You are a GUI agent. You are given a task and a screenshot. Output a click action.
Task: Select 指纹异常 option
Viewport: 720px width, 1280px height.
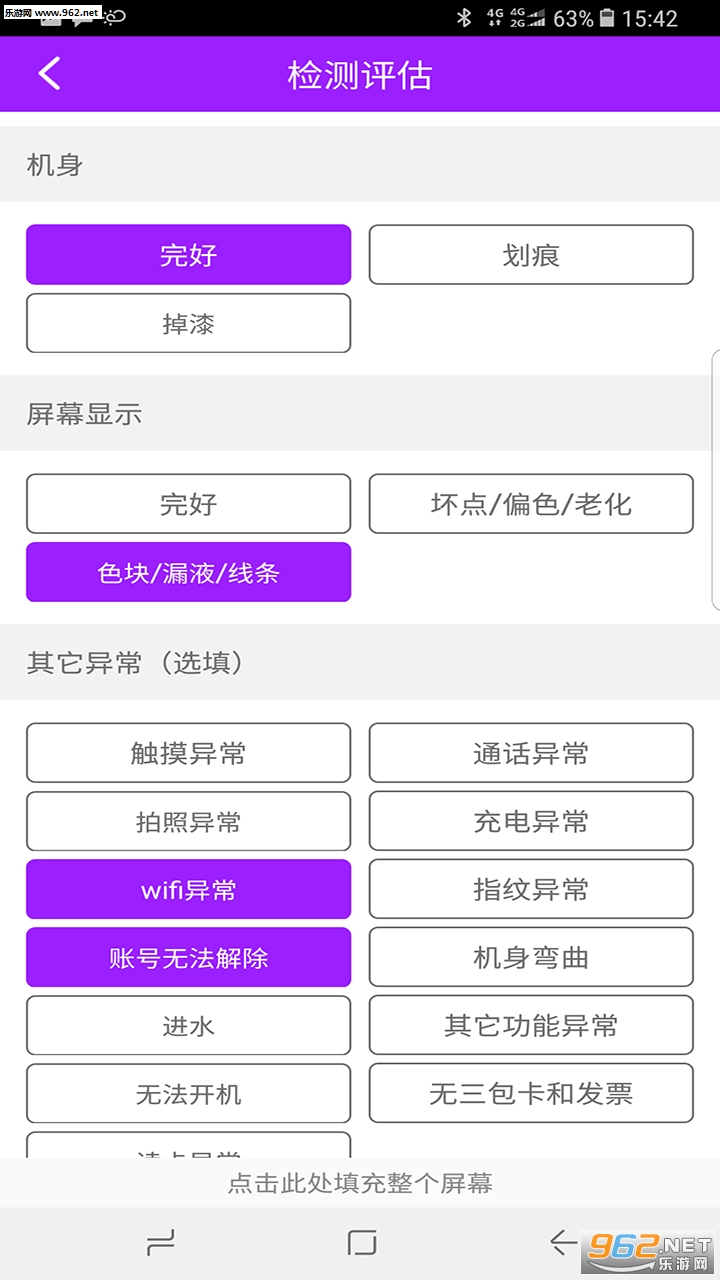(530, 889)
